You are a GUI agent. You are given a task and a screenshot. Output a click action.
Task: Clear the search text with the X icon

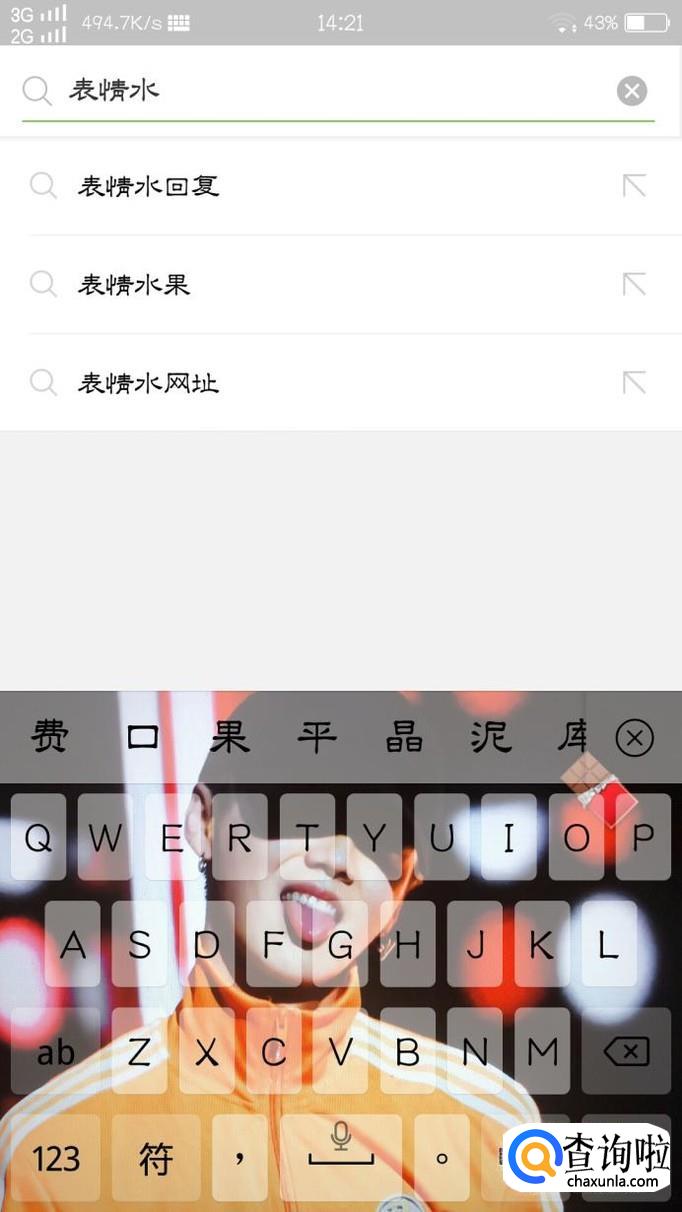[x=632, y=91]
